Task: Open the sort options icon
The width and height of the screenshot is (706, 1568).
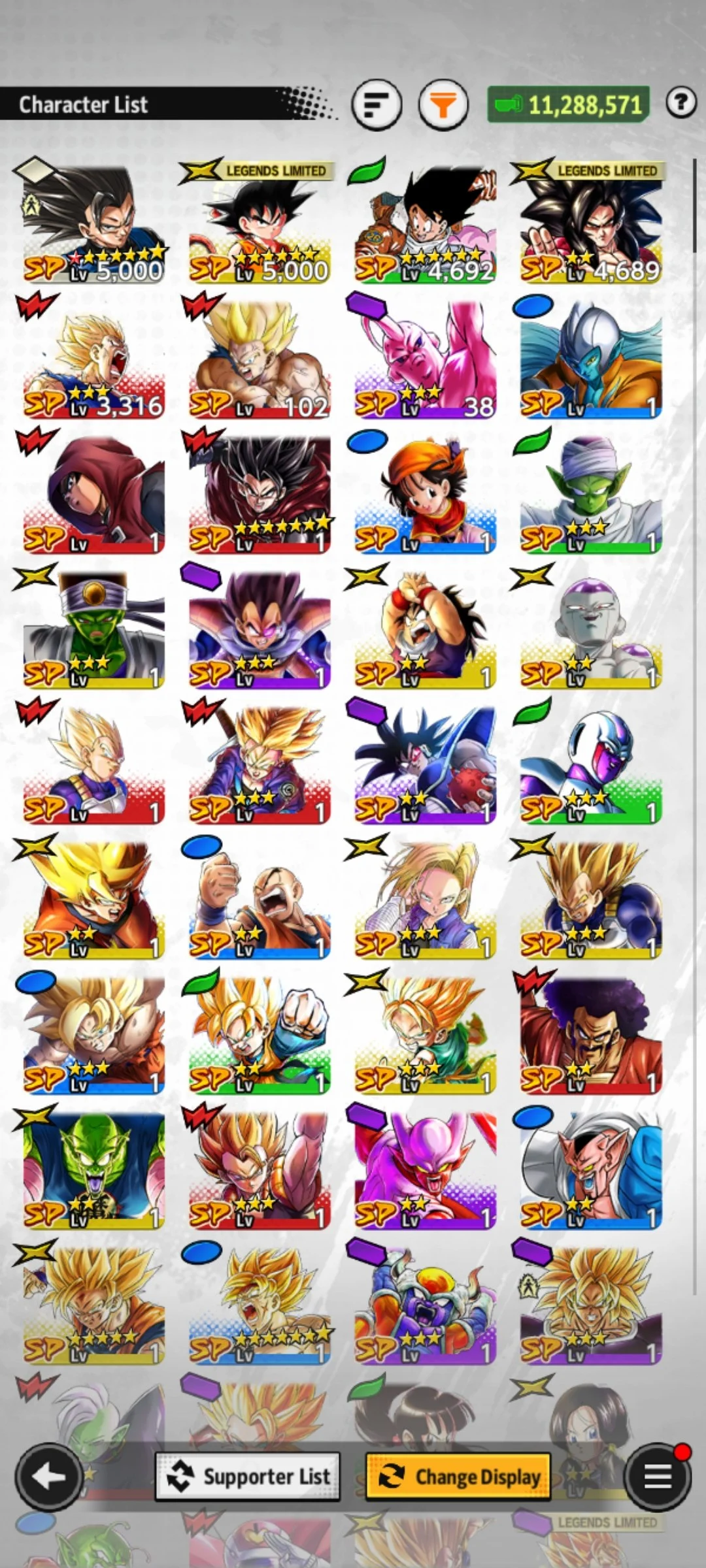Action: pyautogui.click(x=377, y=104)
